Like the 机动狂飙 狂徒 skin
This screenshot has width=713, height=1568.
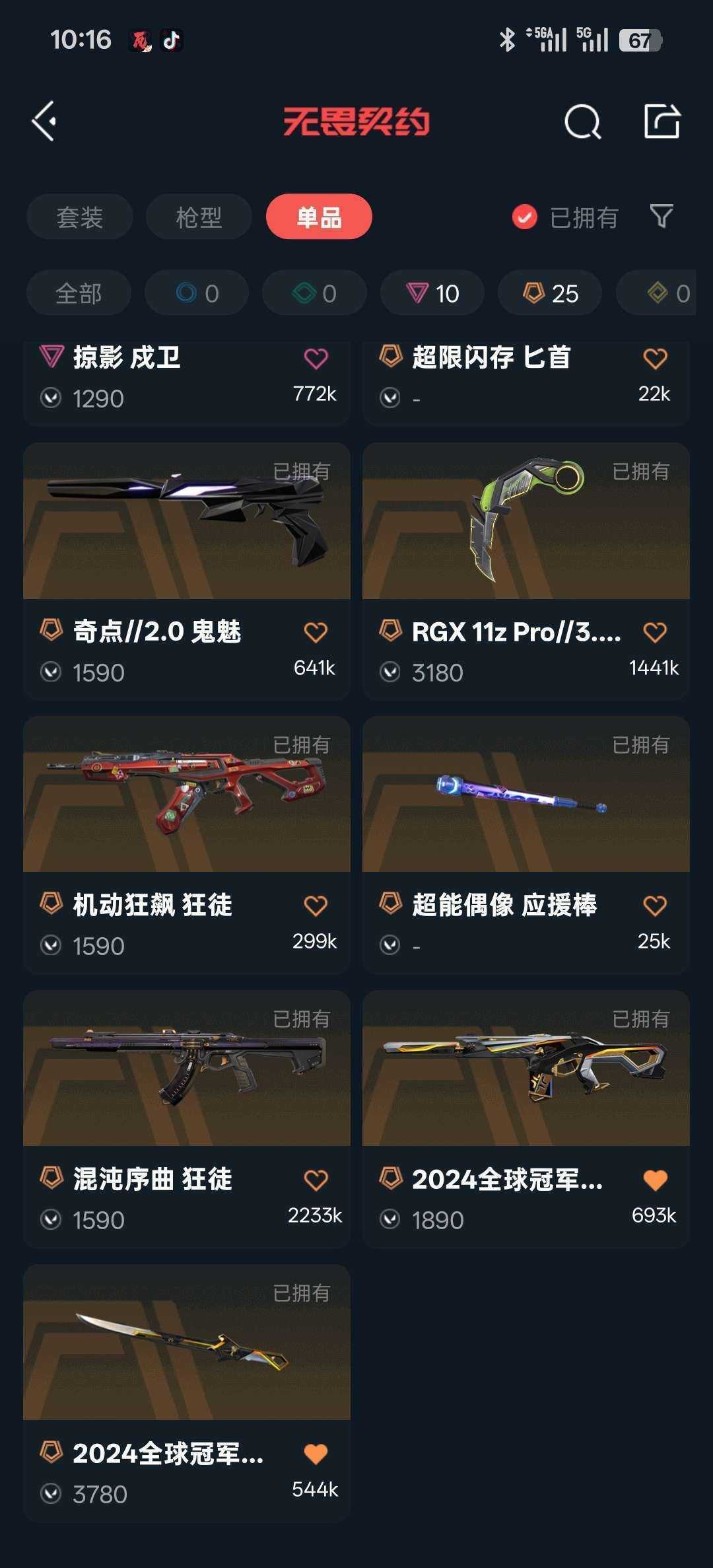(x=316, y=906)
